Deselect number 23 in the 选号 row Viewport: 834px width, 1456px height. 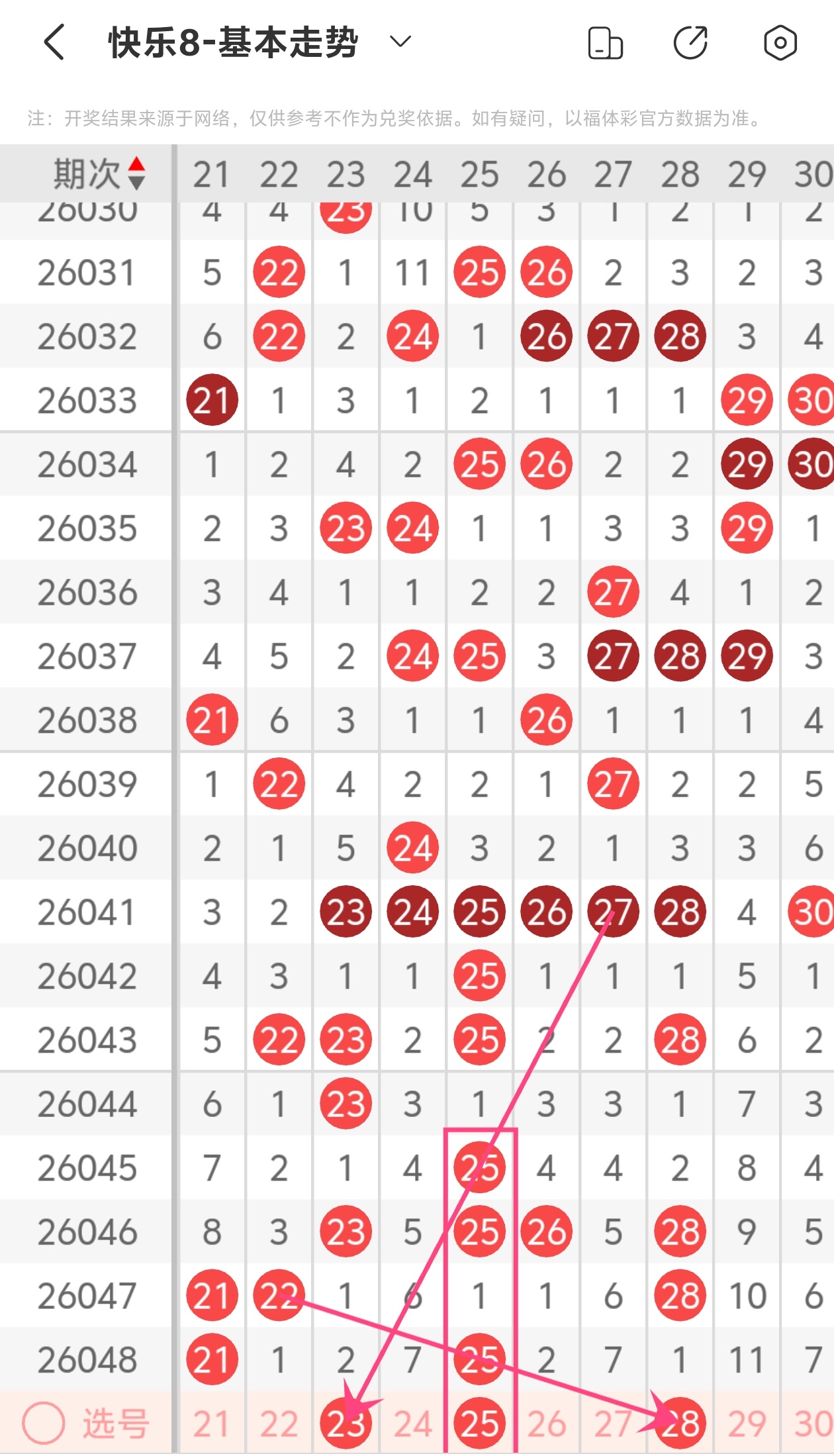click(346, 1424)
